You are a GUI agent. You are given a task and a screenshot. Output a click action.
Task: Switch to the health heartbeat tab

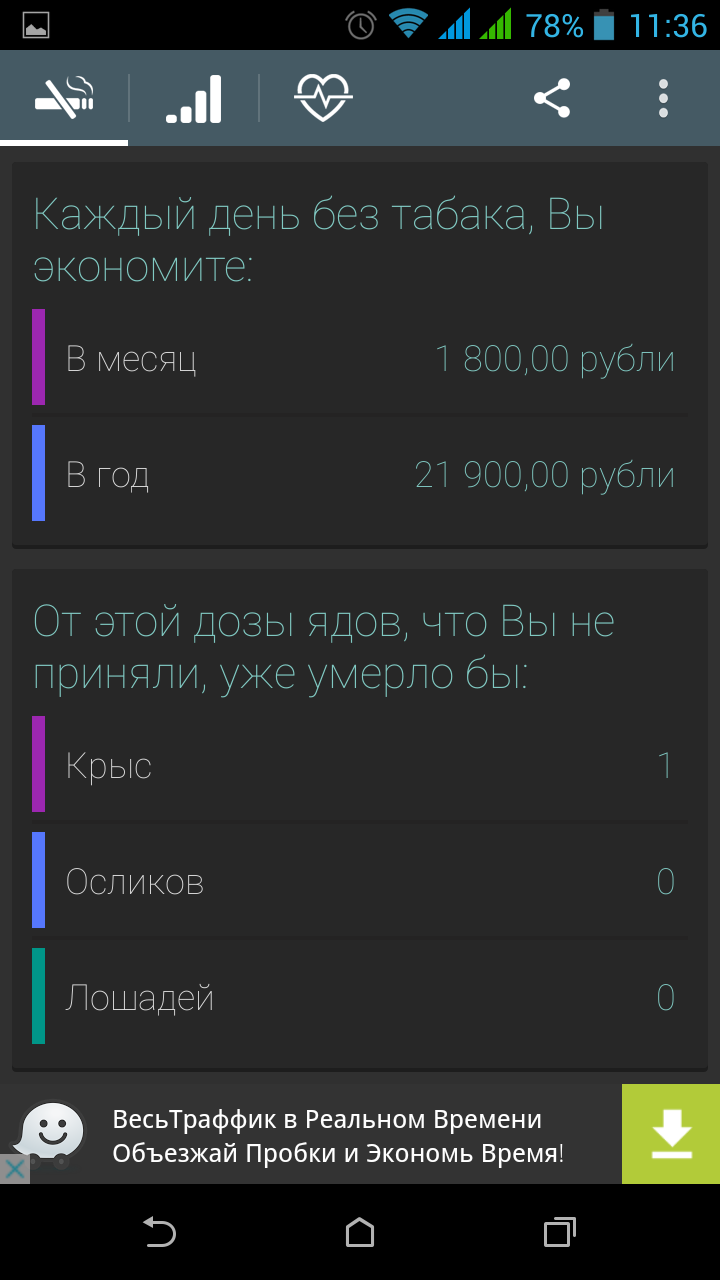323,98
